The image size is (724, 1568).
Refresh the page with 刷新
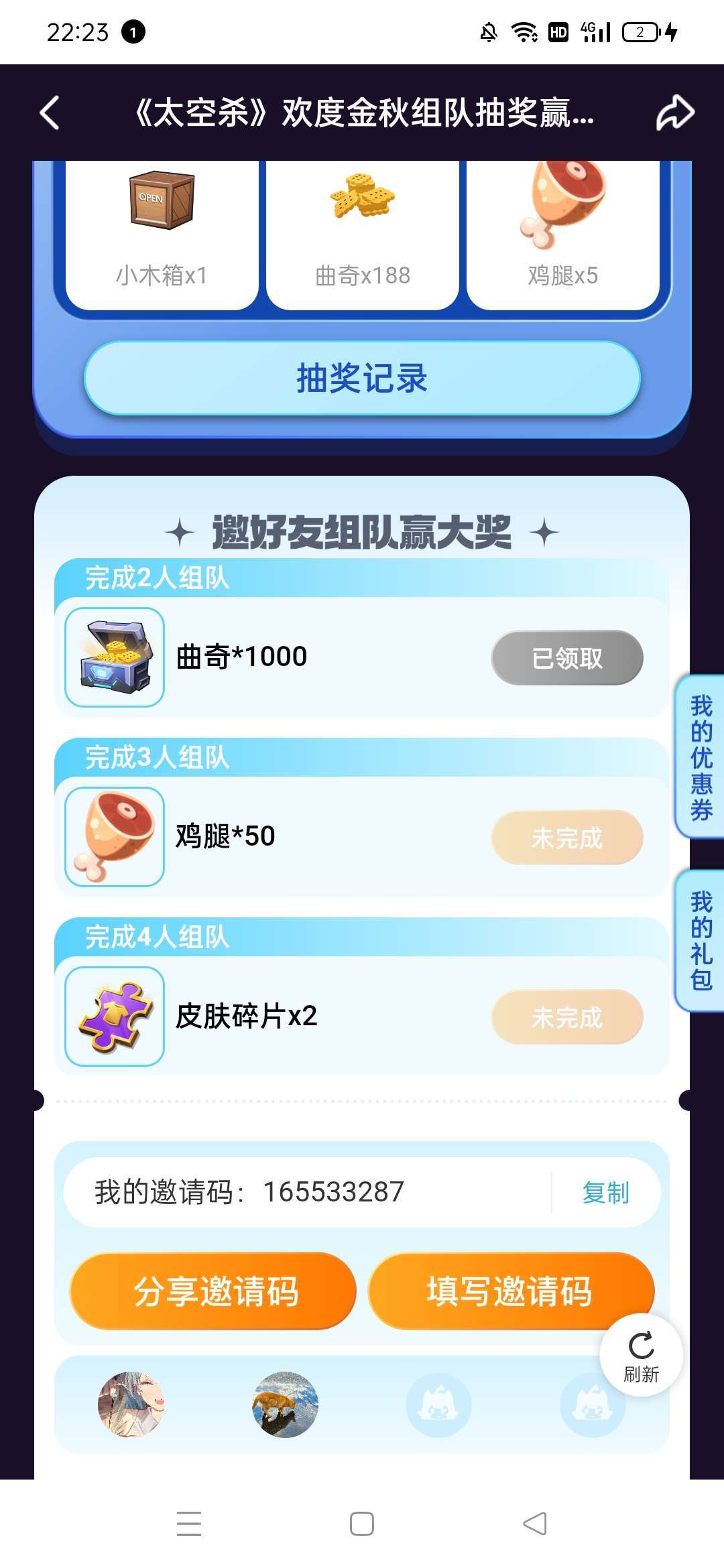tap(642, 1356)
